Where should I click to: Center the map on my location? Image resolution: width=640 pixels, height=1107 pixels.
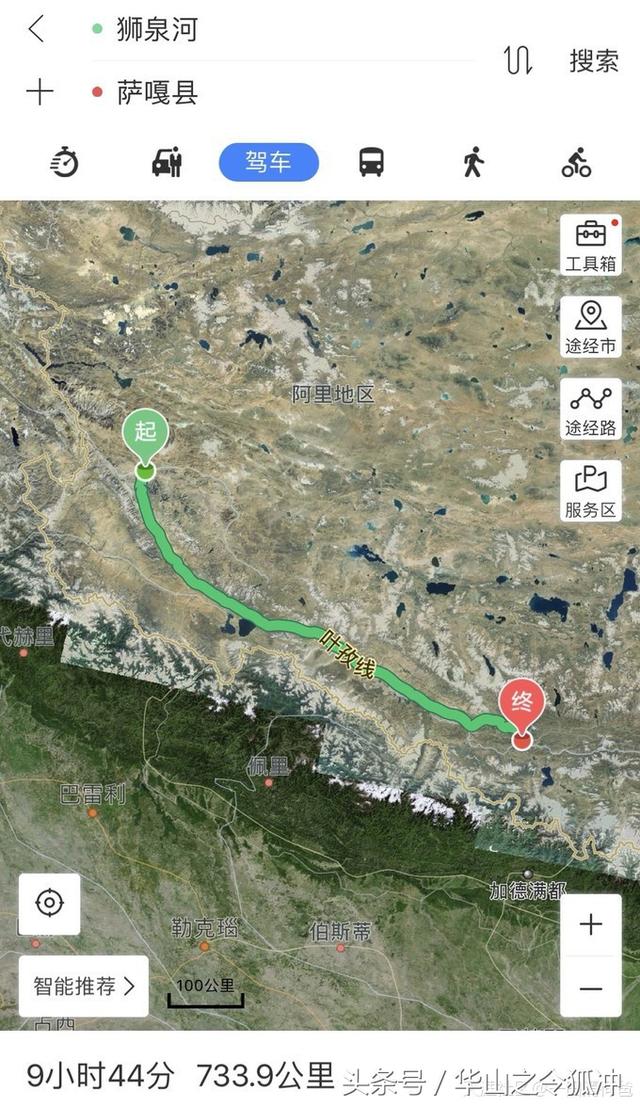pos(49,904)
